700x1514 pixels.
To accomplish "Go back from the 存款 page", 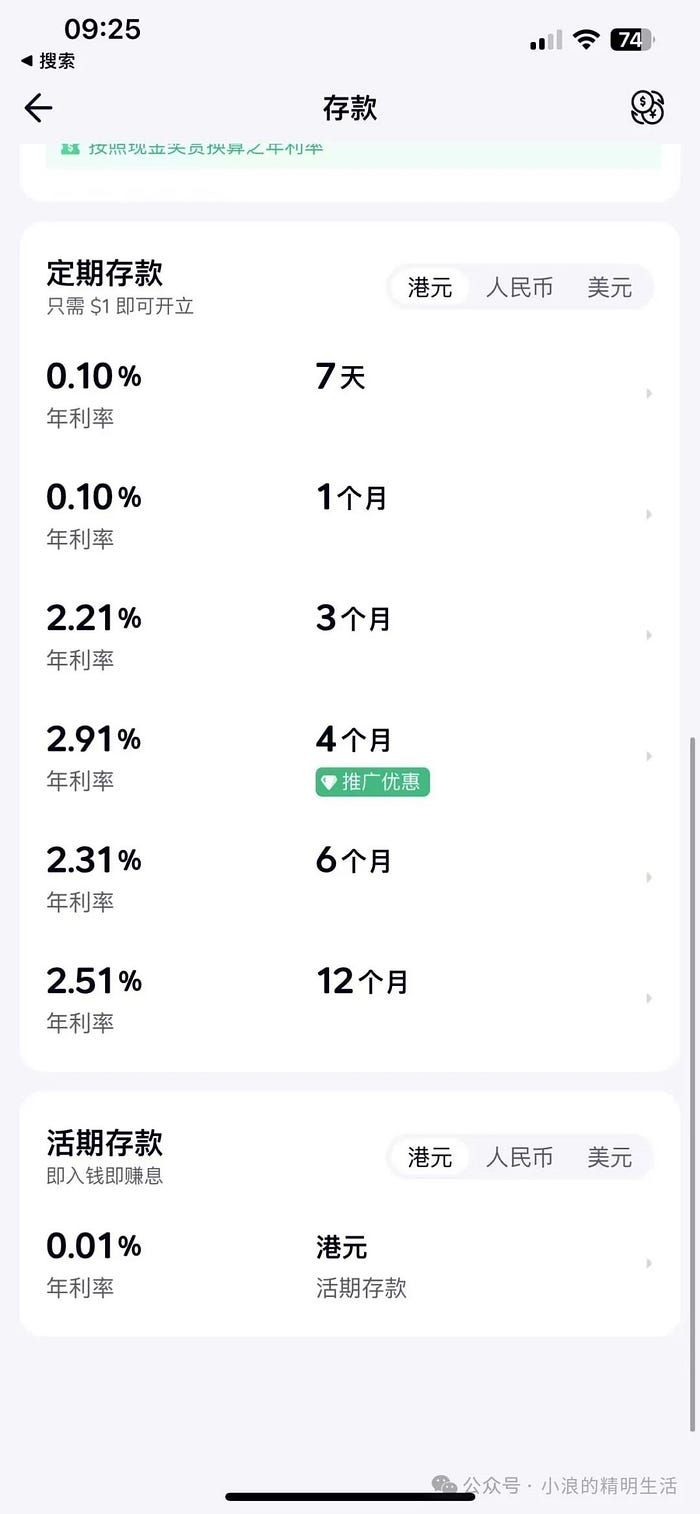I will tap(39, 108).
